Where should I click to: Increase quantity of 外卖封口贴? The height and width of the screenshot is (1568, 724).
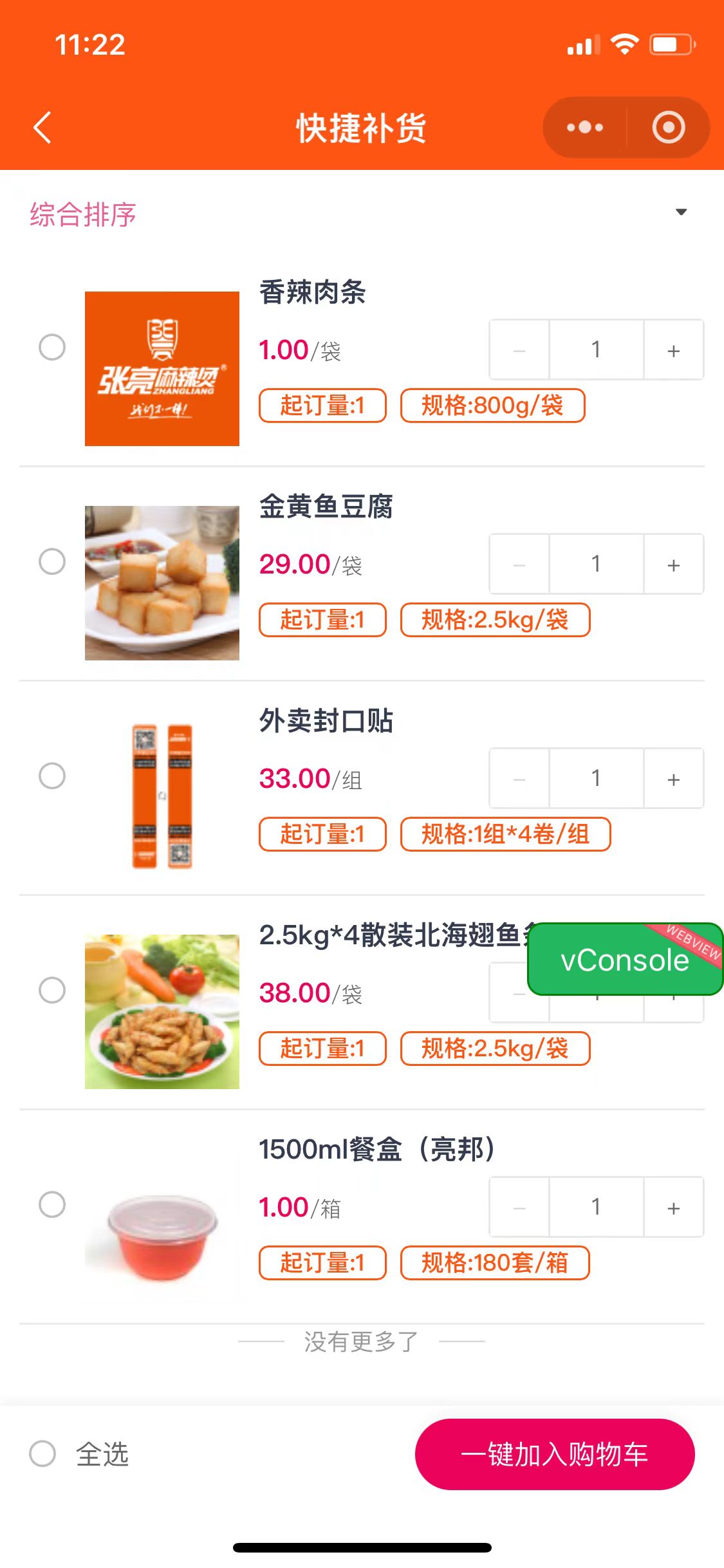coord(673,779)
